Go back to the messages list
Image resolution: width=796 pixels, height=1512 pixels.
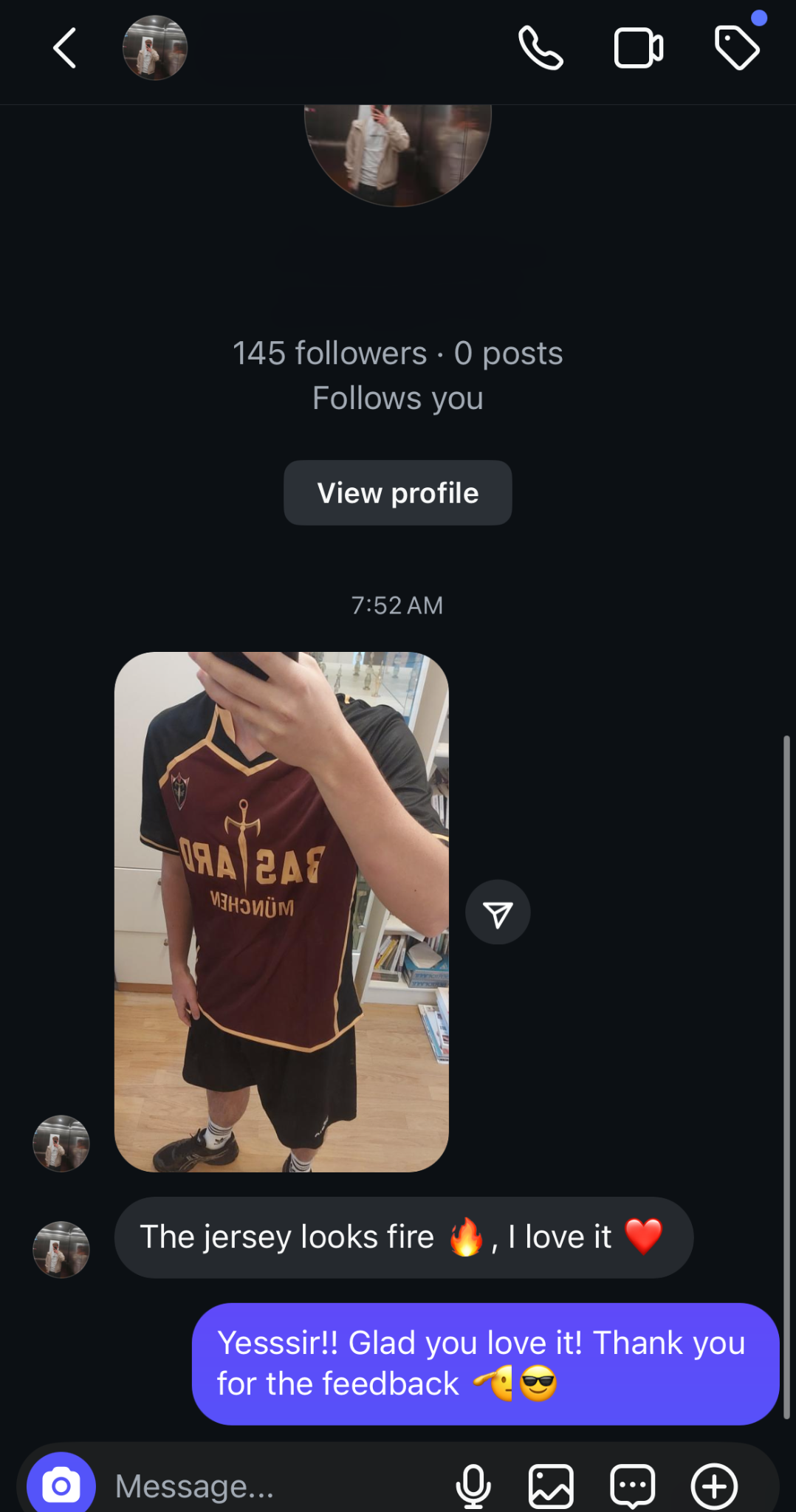[65, 48]
